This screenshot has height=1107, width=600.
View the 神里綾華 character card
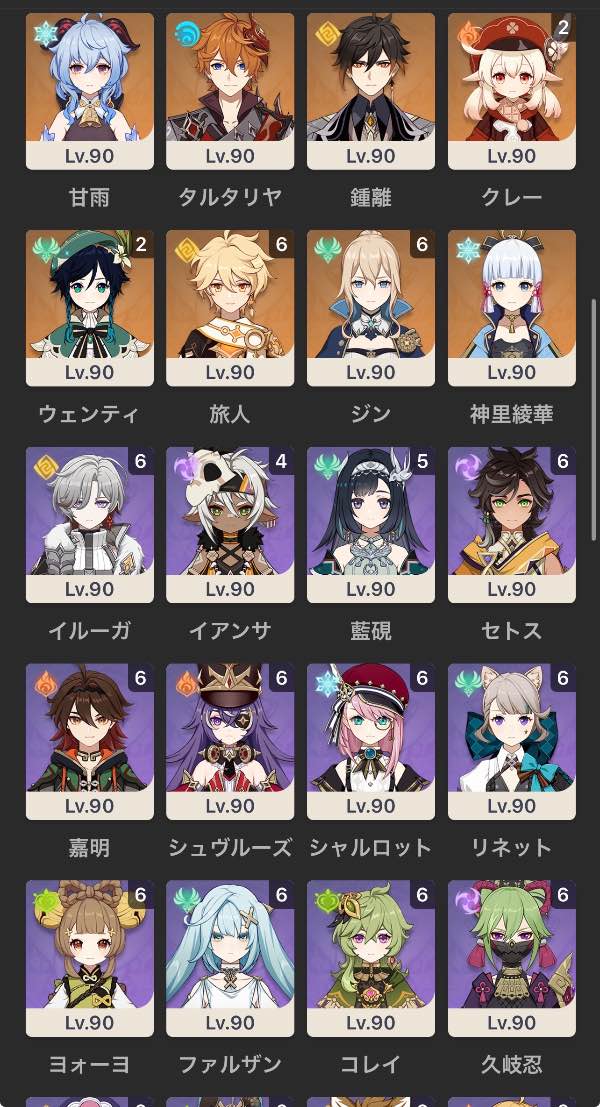512,308
